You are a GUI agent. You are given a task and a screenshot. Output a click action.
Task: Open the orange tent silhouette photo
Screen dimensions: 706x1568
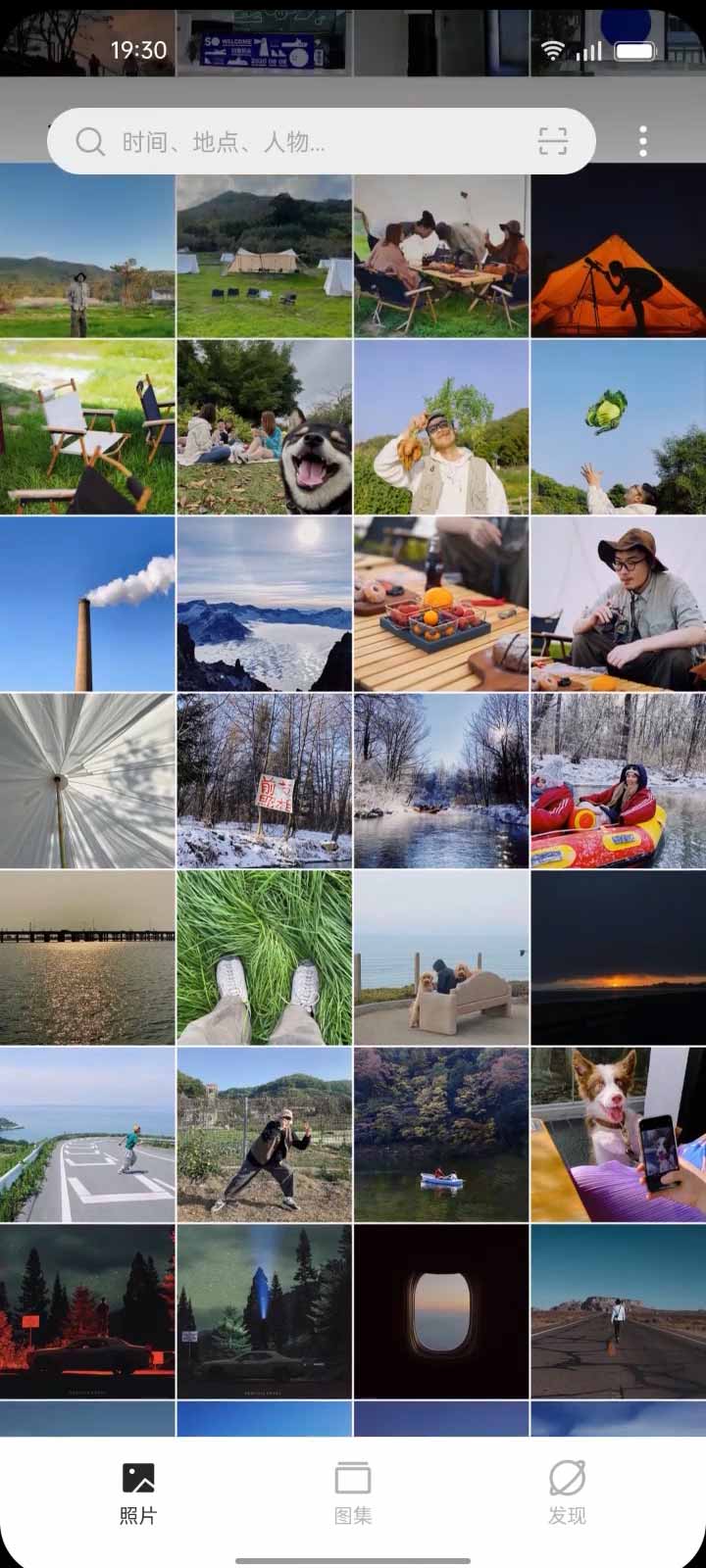(618, 257)
